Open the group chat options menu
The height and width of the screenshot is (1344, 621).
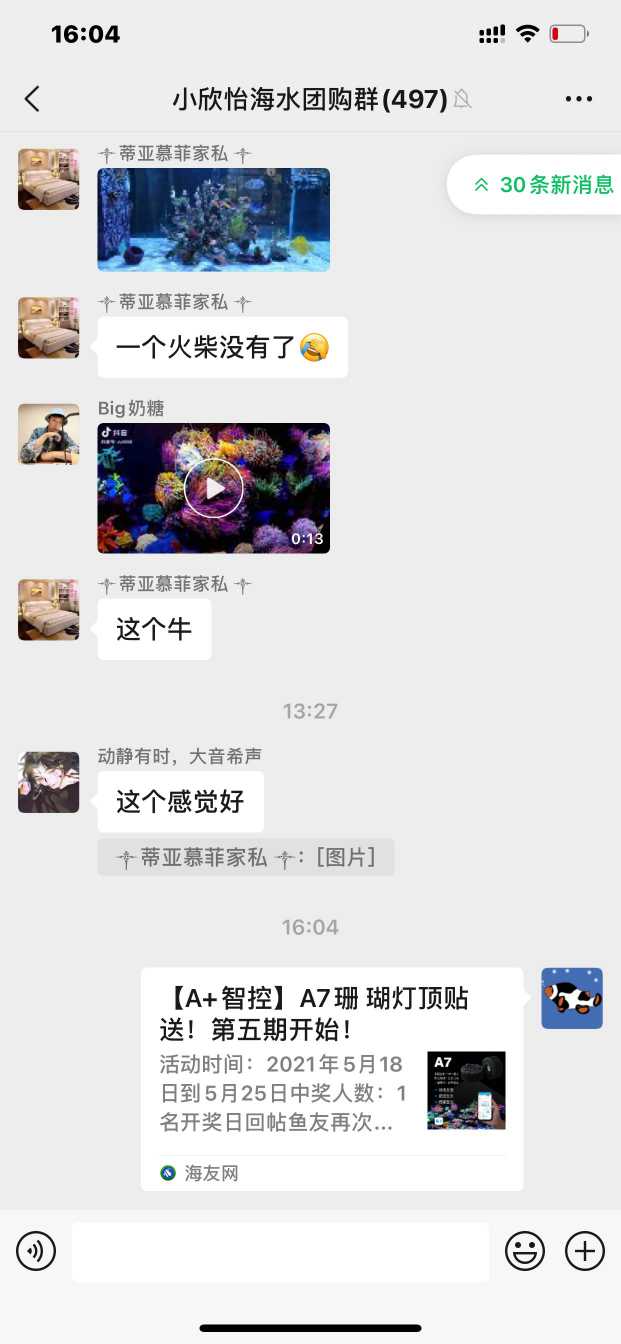(579, 98)
